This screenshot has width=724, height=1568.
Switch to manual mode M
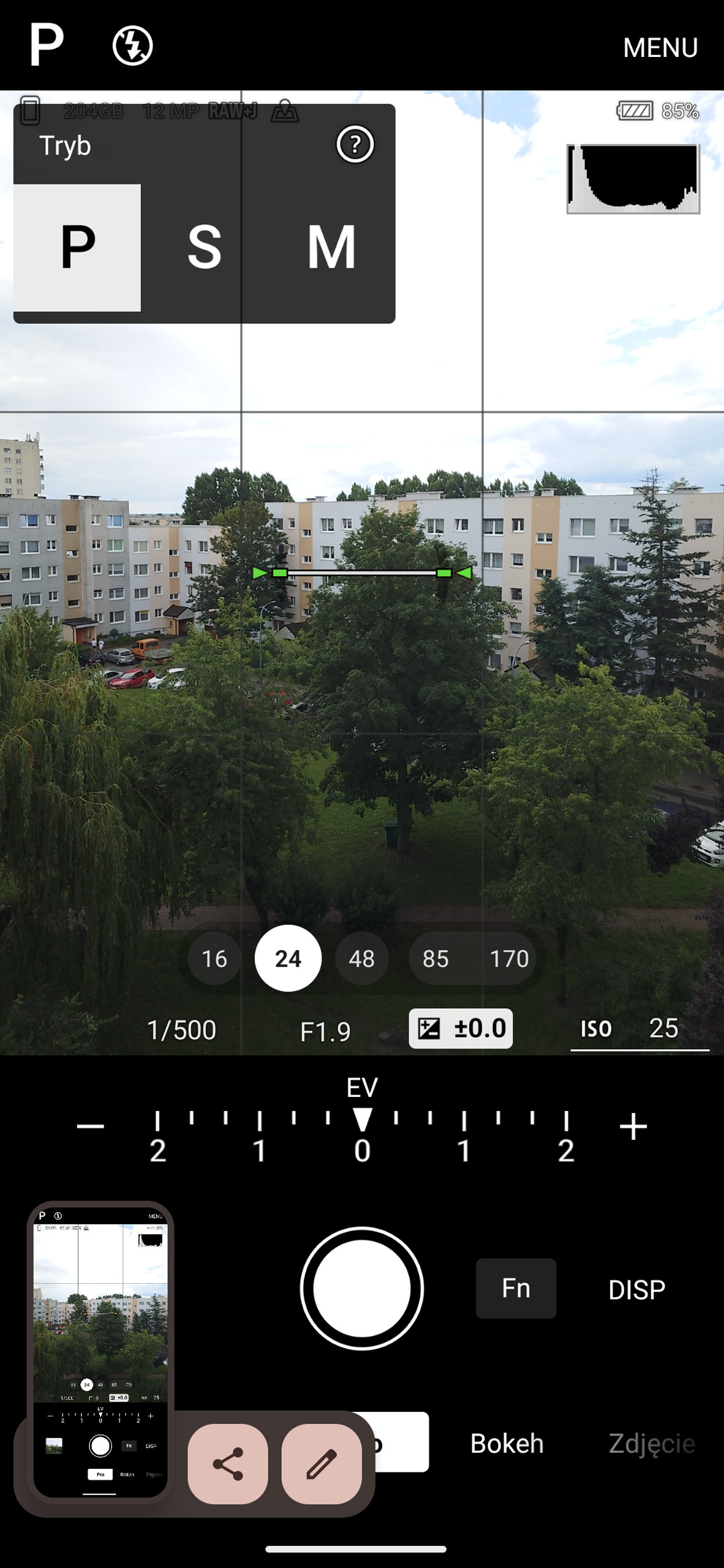click(331, 247)
